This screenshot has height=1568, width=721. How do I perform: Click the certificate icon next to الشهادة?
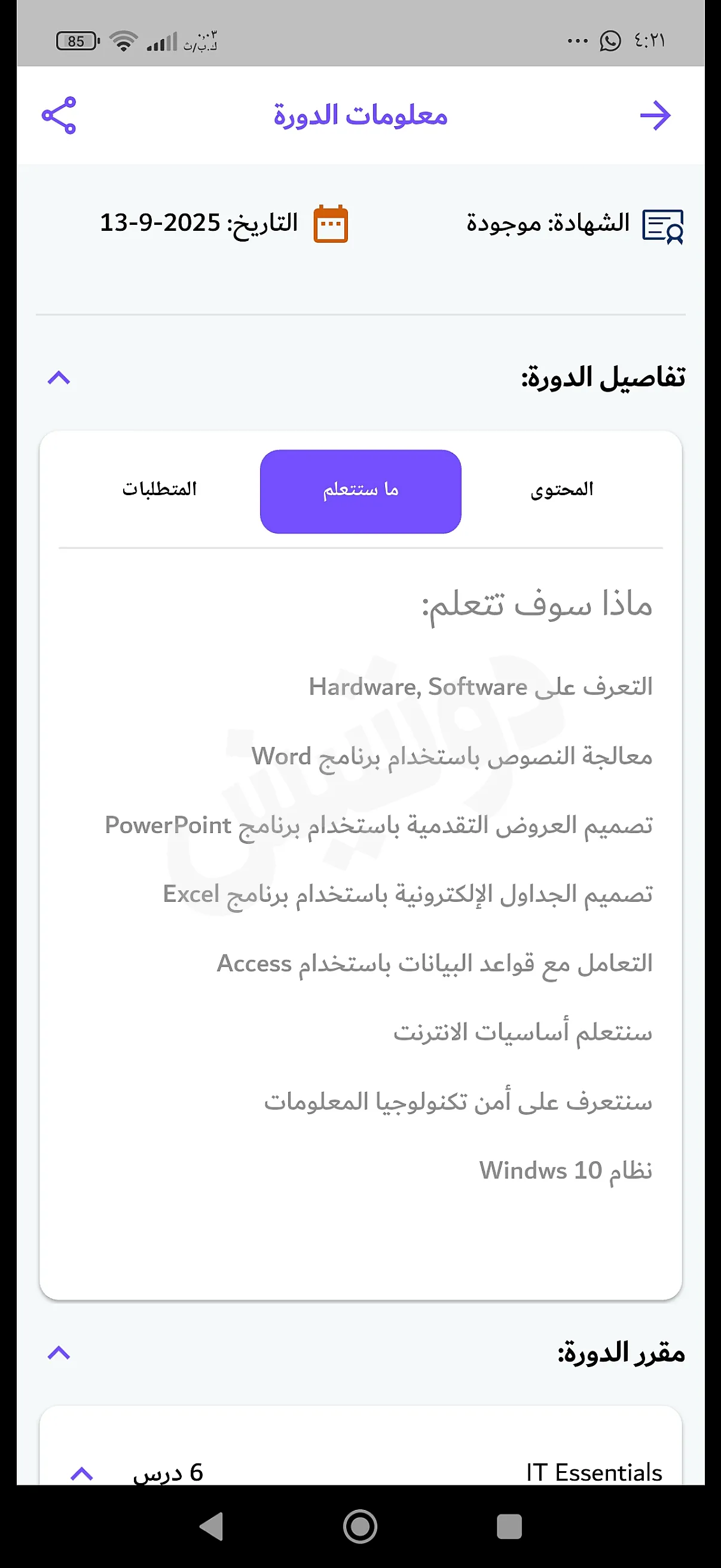(662, 227)
